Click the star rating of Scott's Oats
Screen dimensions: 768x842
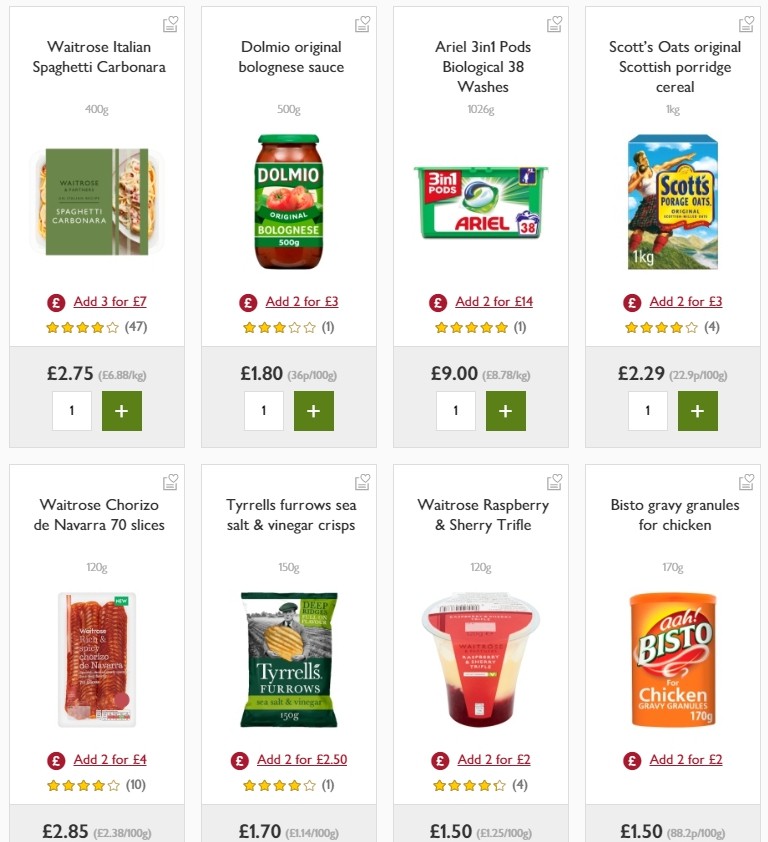pyautogui.click(x=661, y=326)
